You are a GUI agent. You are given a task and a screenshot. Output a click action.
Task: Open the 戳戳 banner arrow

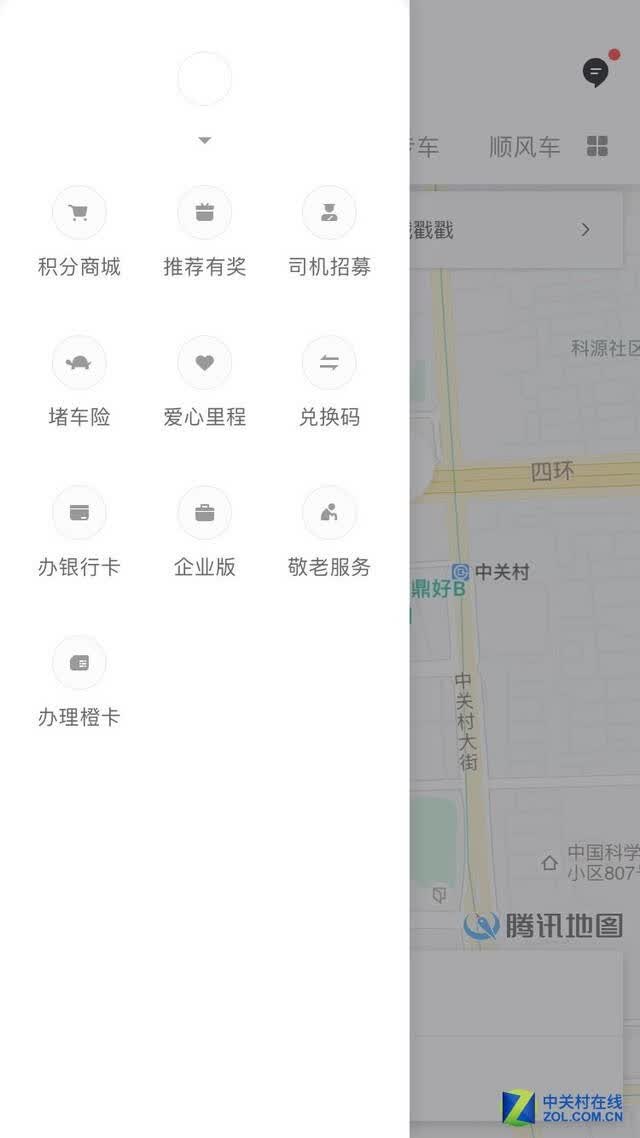tap(585, 229)
